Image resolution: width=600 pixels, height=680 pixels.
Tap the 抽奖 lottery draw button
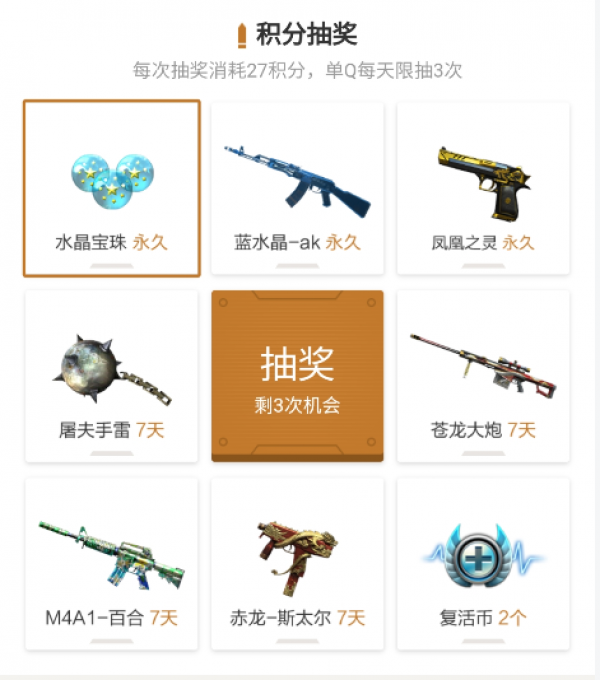click(x=297, y=376)
